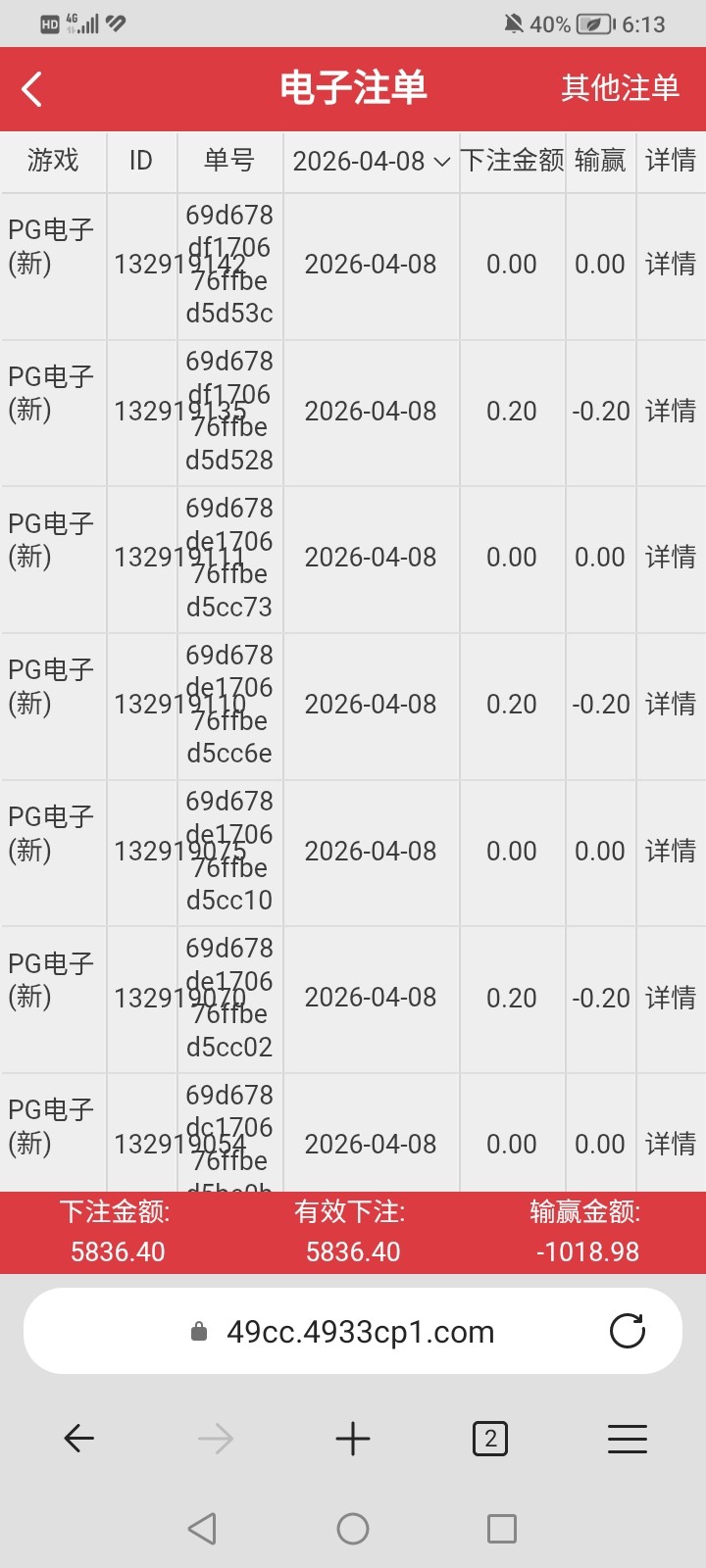Show the open tabs switcher

tap(490, 1439)
